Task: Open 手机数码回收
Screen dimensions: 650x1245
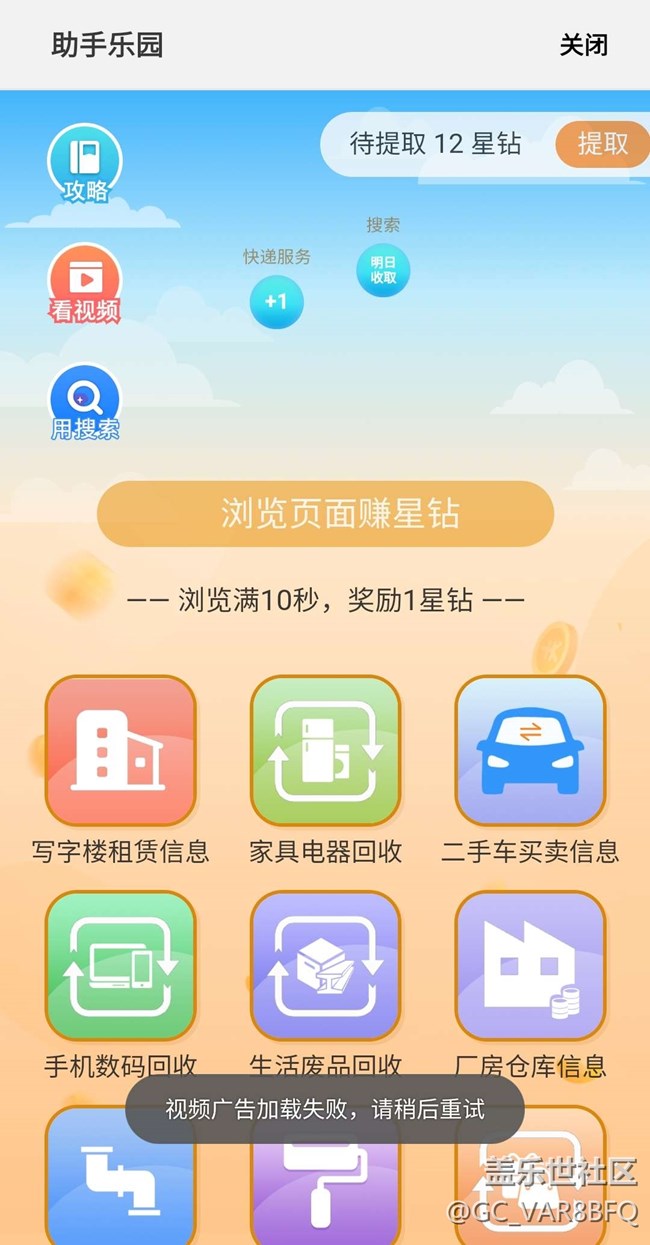Action: tap(120, 966)
